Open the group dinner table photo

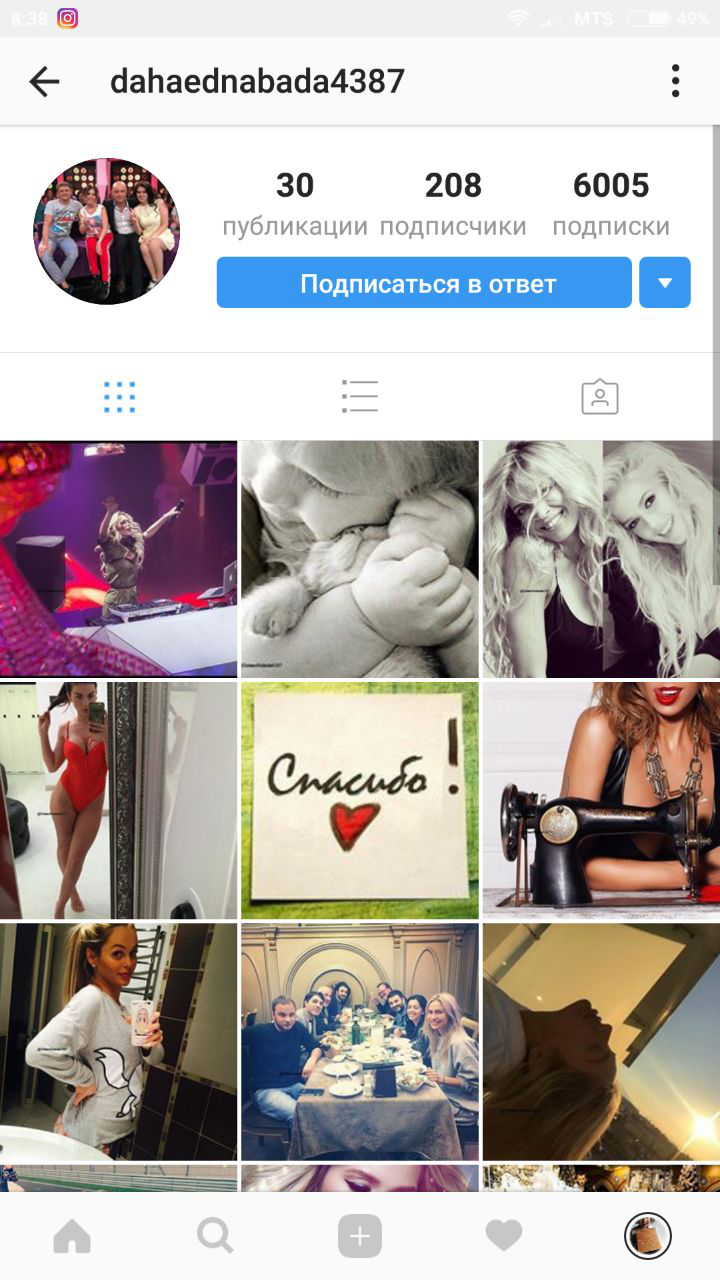[x=360, y=1041]
